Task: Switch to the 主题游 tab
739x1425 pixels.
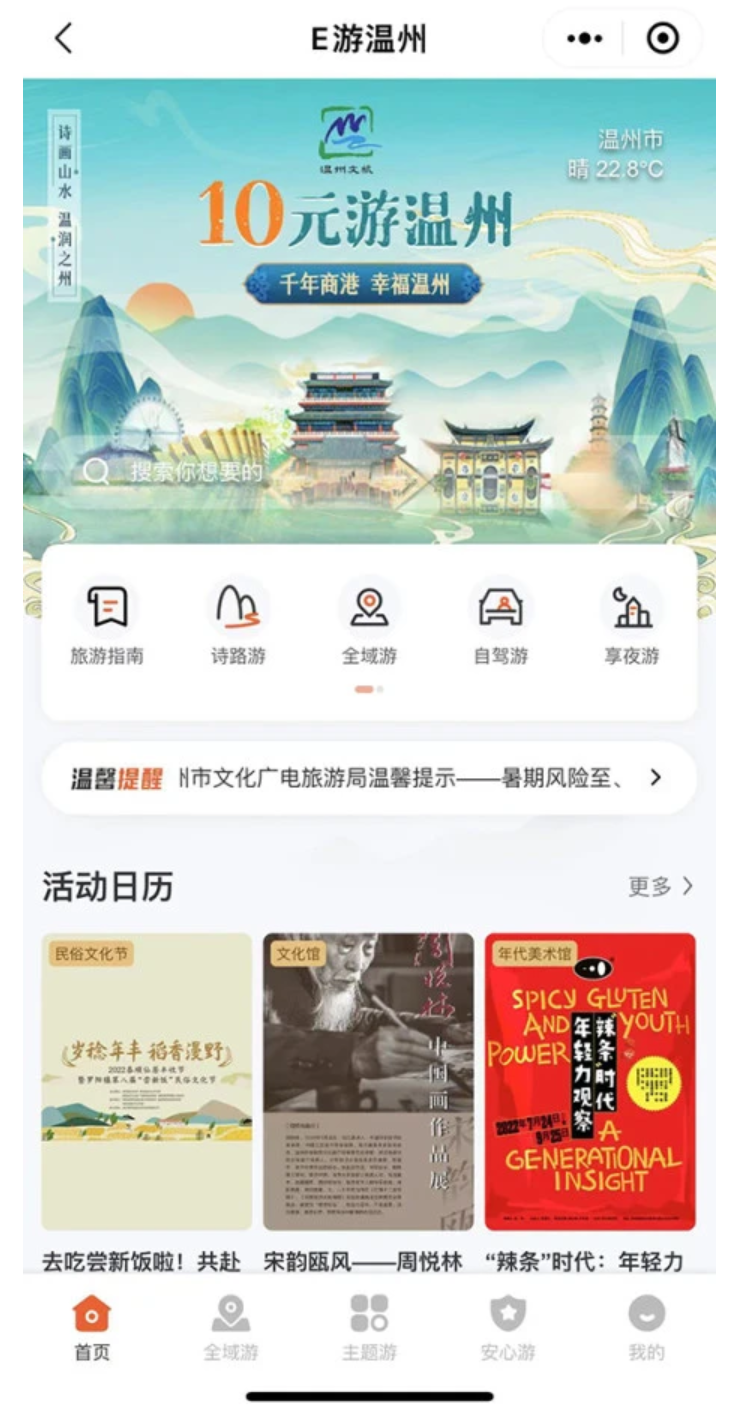Action: [369, 1328]
